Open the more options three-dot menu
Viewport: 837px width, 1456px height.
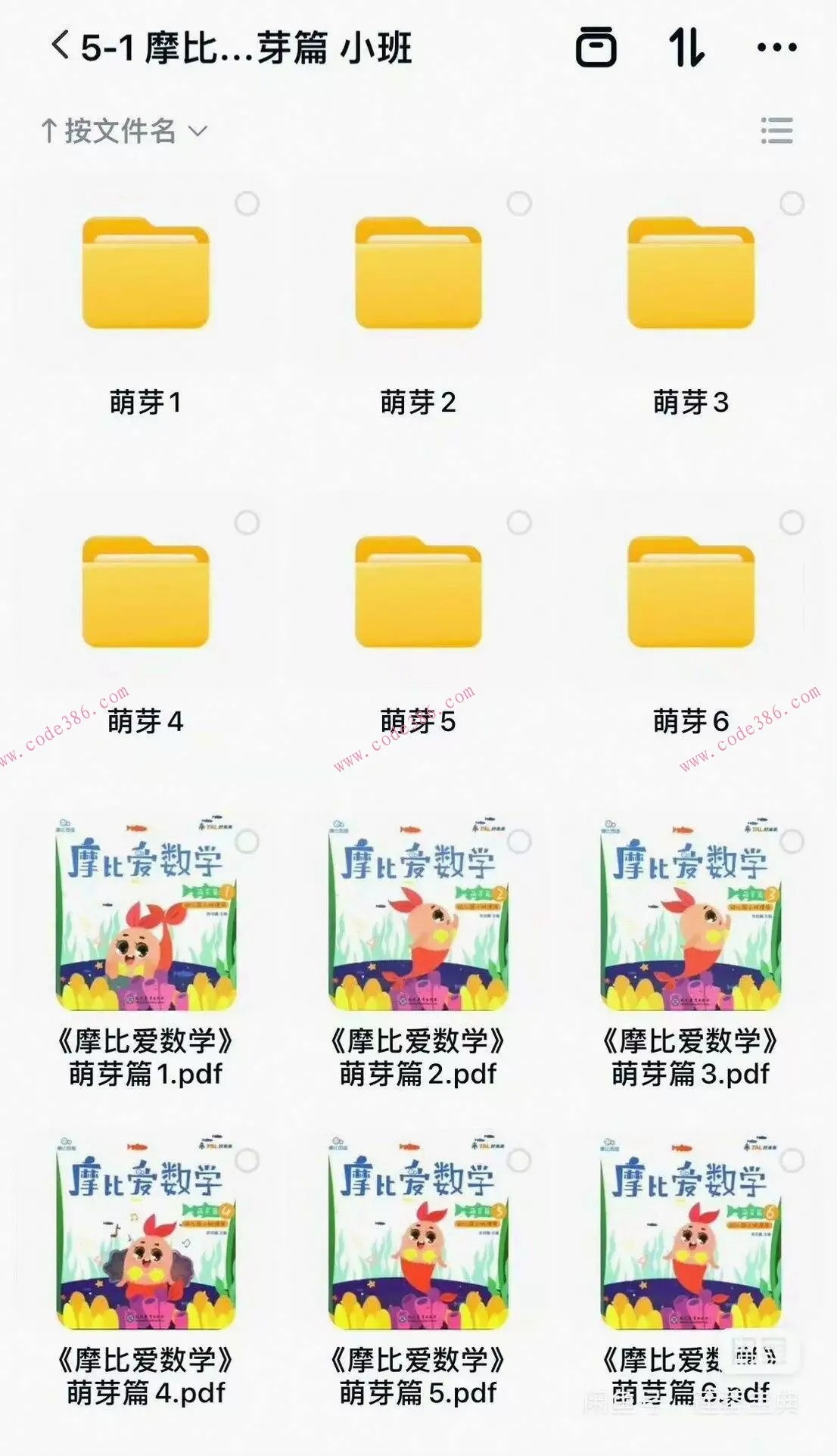(x=775, y=47)
